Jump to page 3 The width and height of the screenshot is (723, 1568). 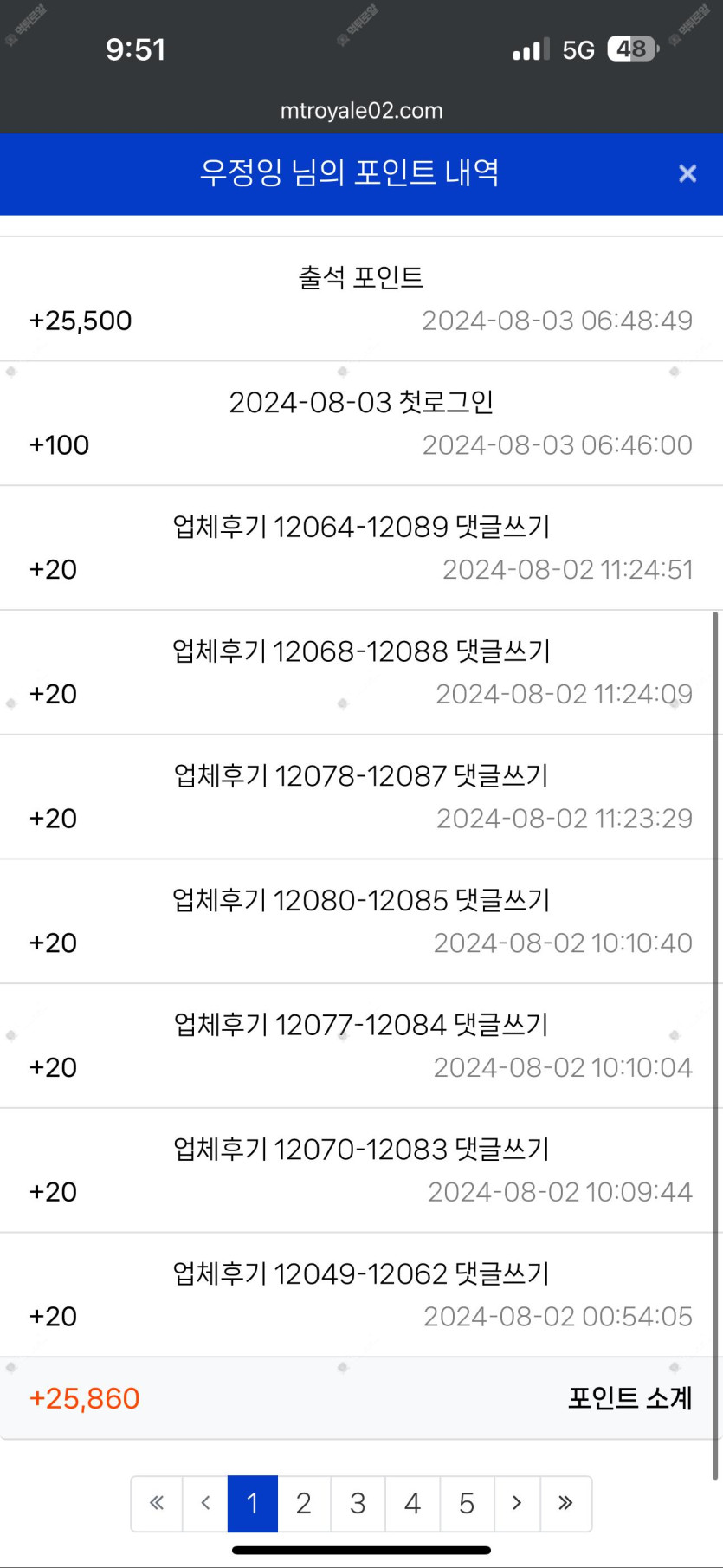[x=358, y=1504]
